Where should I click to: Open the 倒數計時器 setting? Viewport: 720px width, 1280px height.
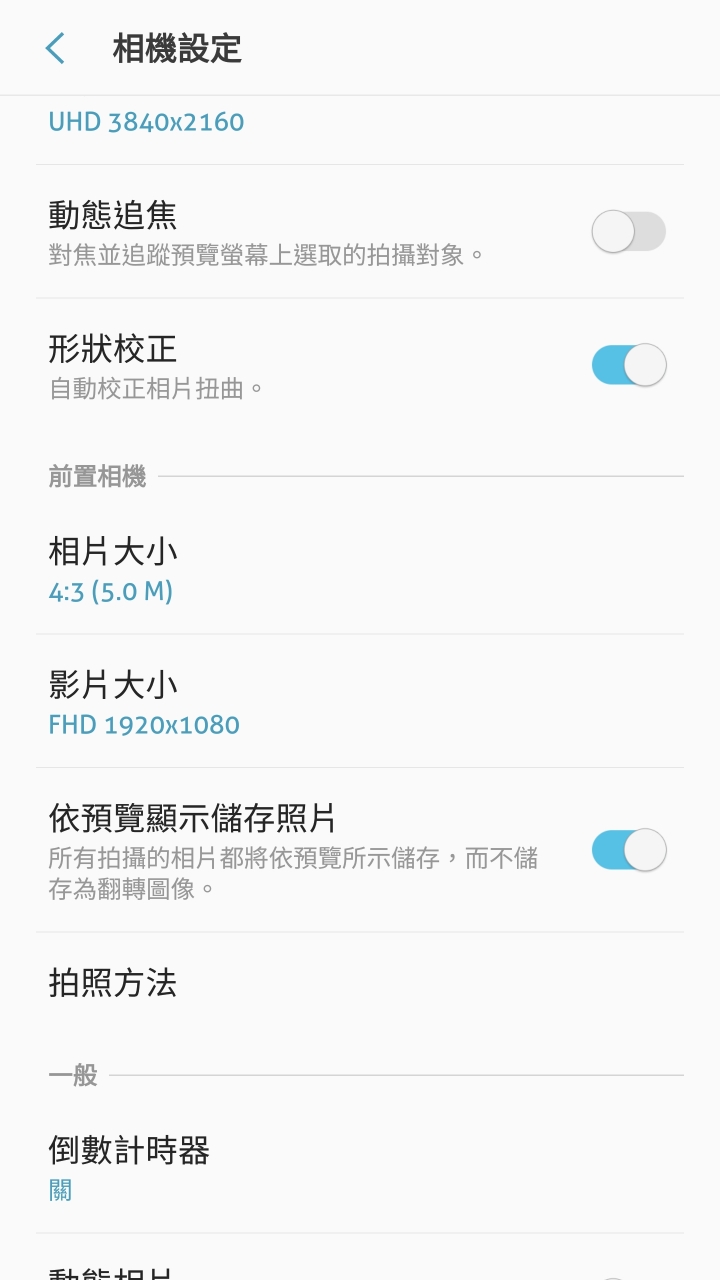coord(360,1167)
